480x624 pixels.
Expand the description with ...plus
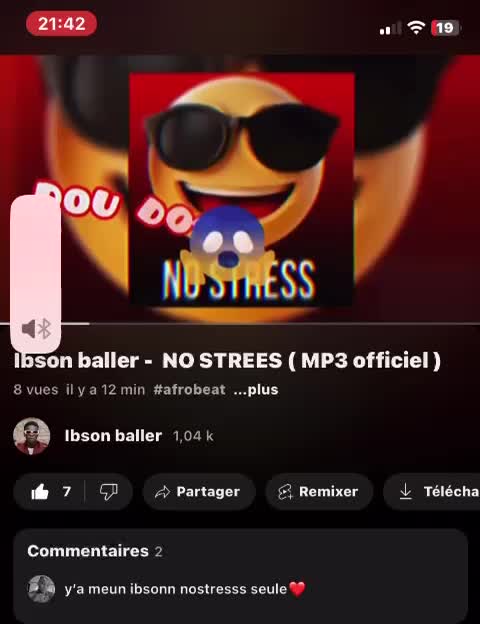coord(256,390)
